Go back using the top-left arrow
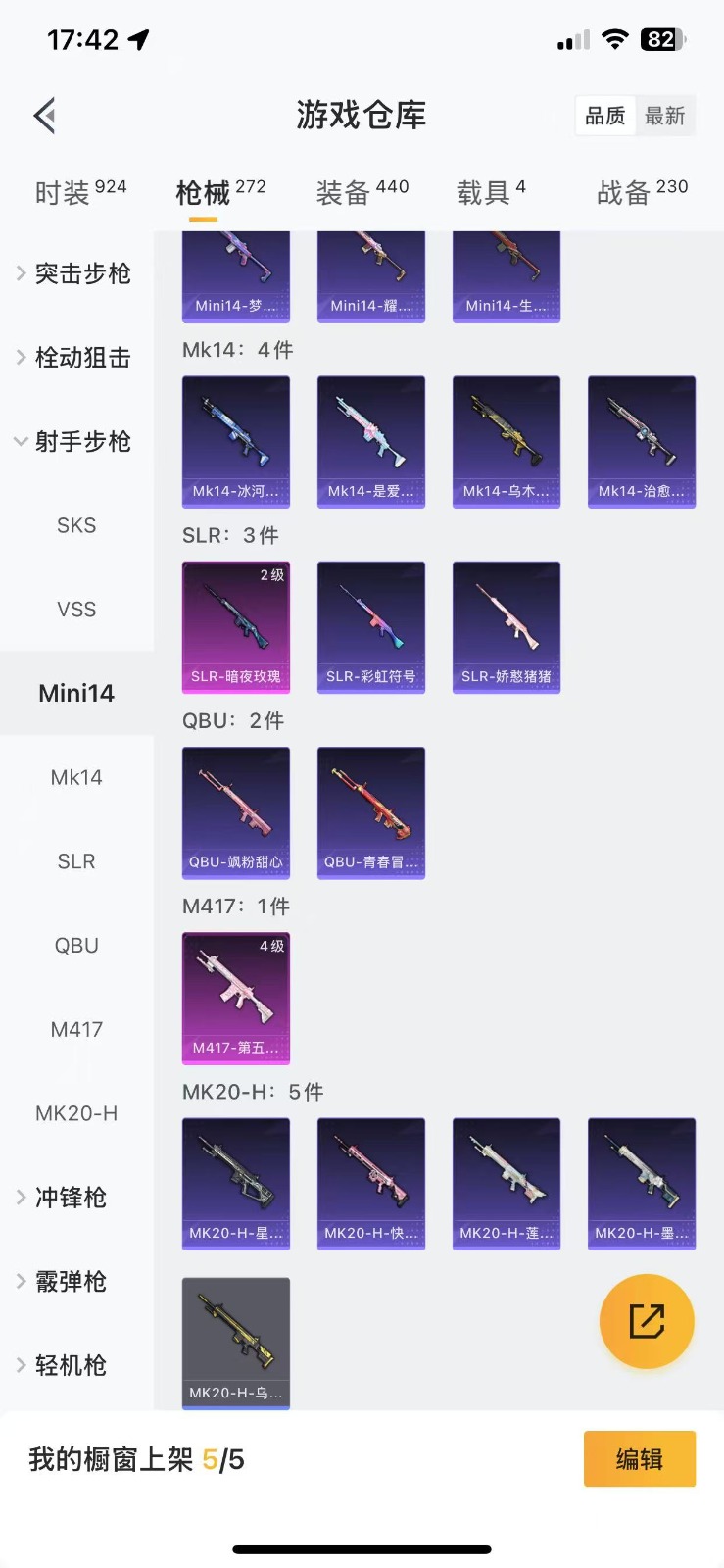 (x=45, y=116)
